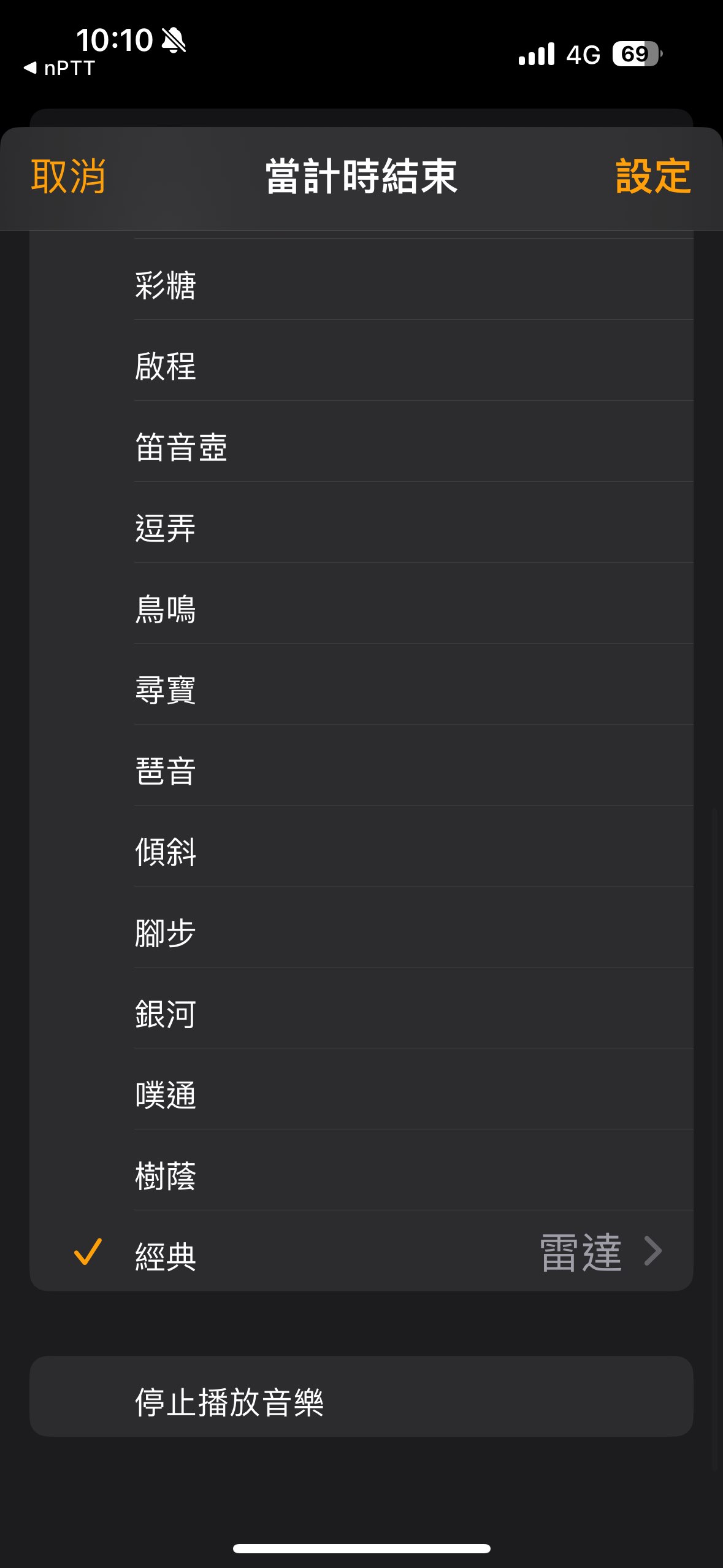Screen dimensions: 723x1568
Task: Confirm with the 設定 button
Action: pos(653,177)
